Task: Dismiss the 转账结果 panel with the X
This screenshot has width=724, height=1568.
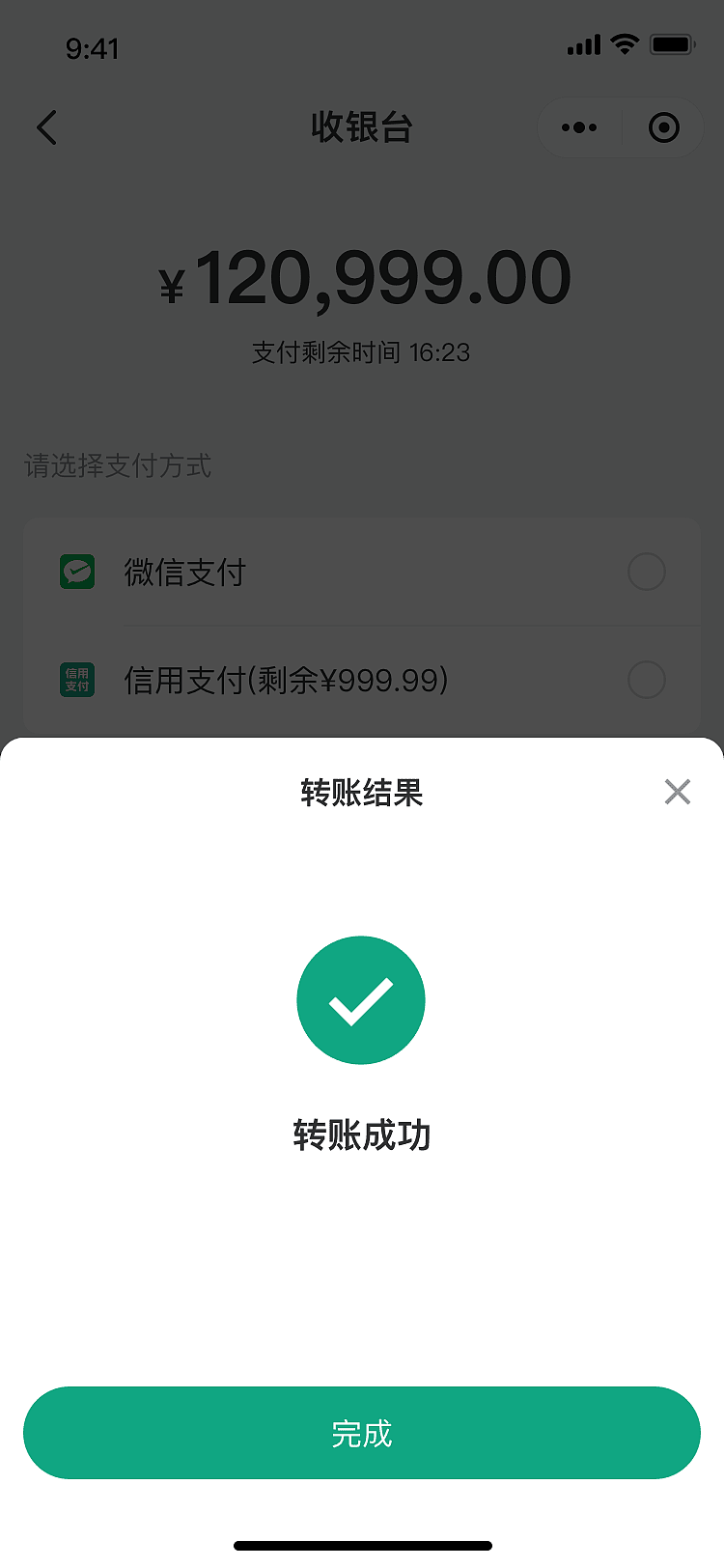Action: (x=678, y=792)
